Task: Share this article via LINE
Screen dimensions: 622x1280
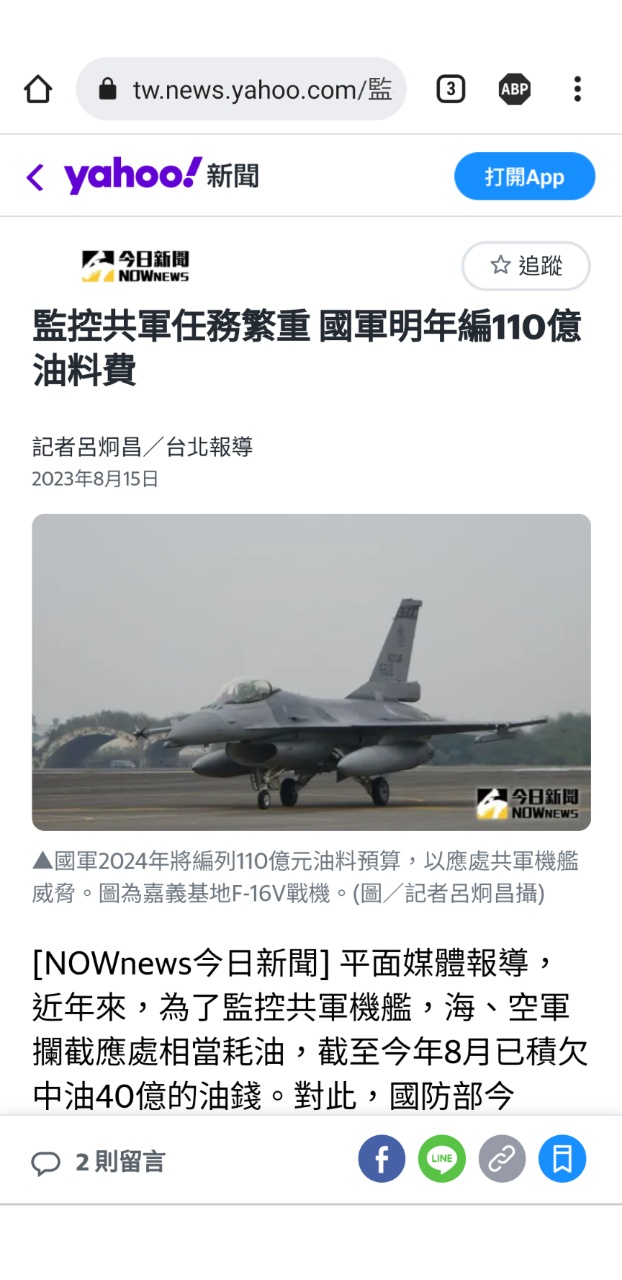Action: tap(442, 1160)
